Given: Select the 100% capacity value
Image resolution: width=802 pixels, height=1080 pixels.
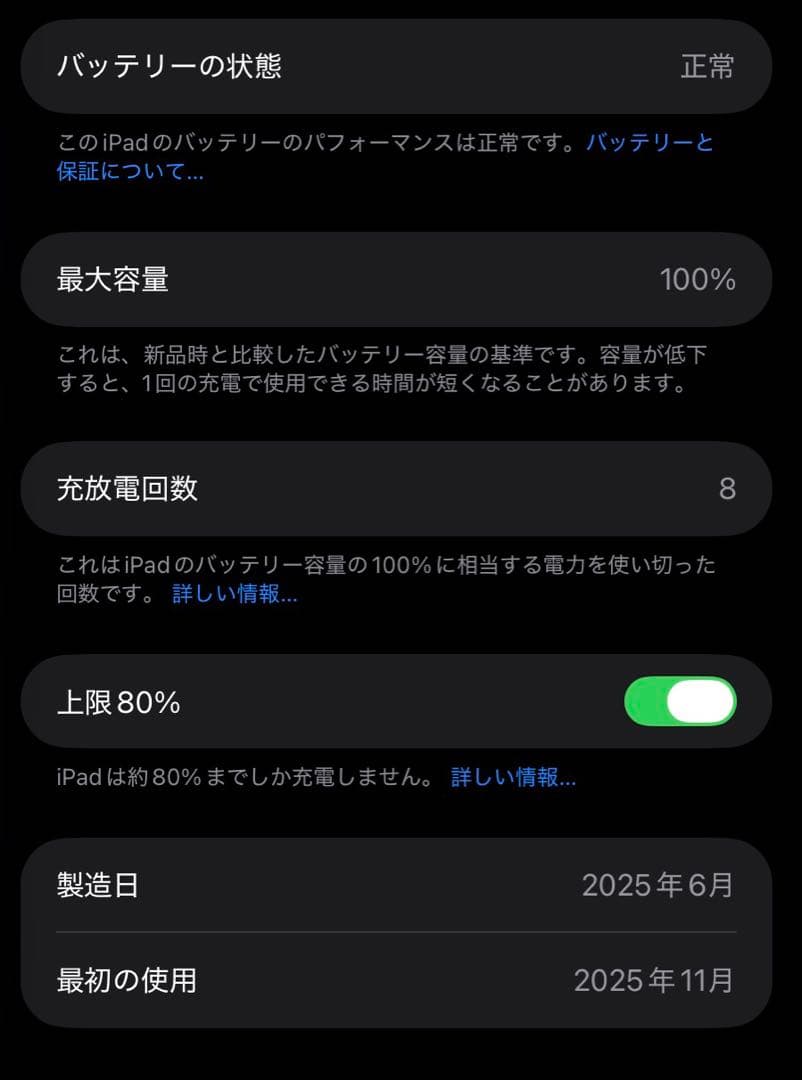Looking at the screenshot, I should tap(699, 280).
